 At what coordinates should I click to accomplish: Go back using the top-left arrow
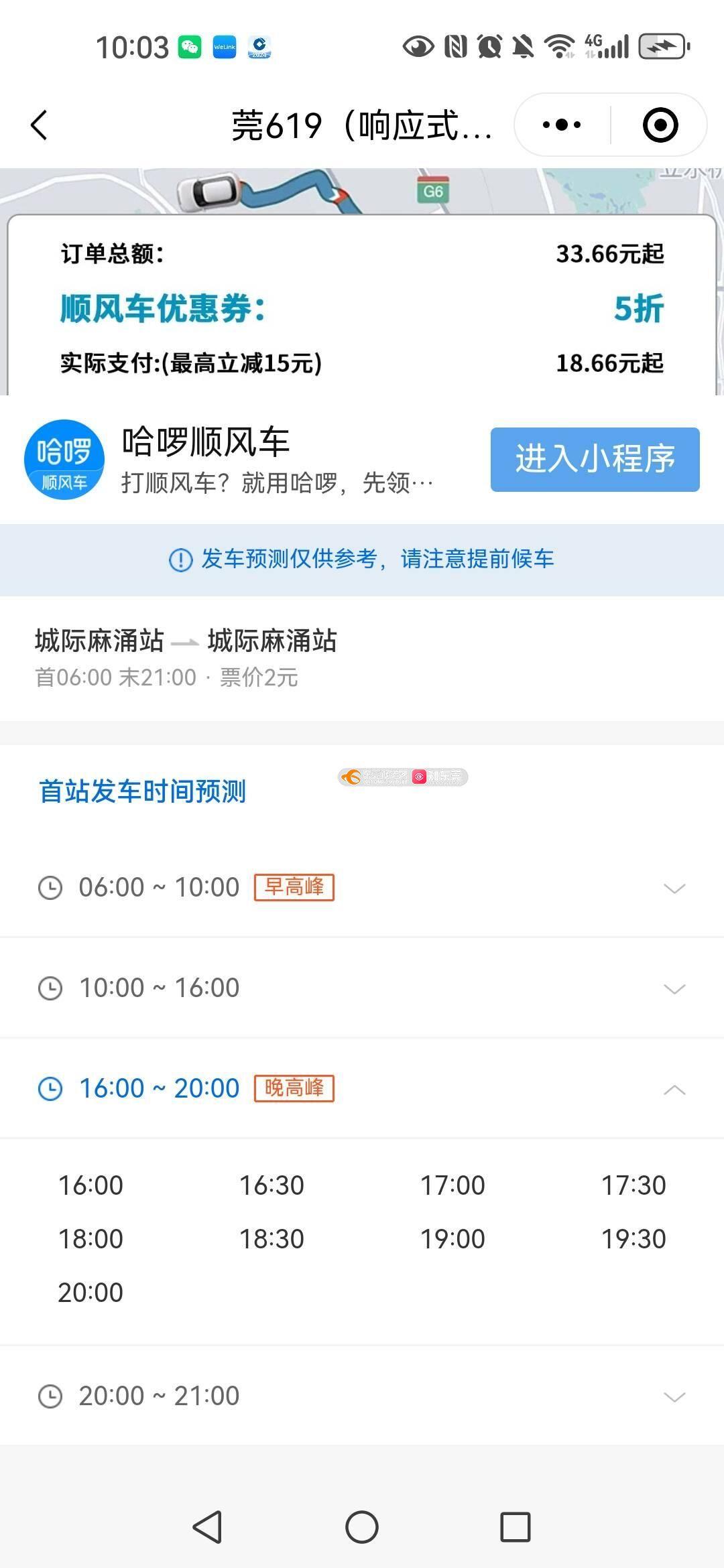[39, 125]
